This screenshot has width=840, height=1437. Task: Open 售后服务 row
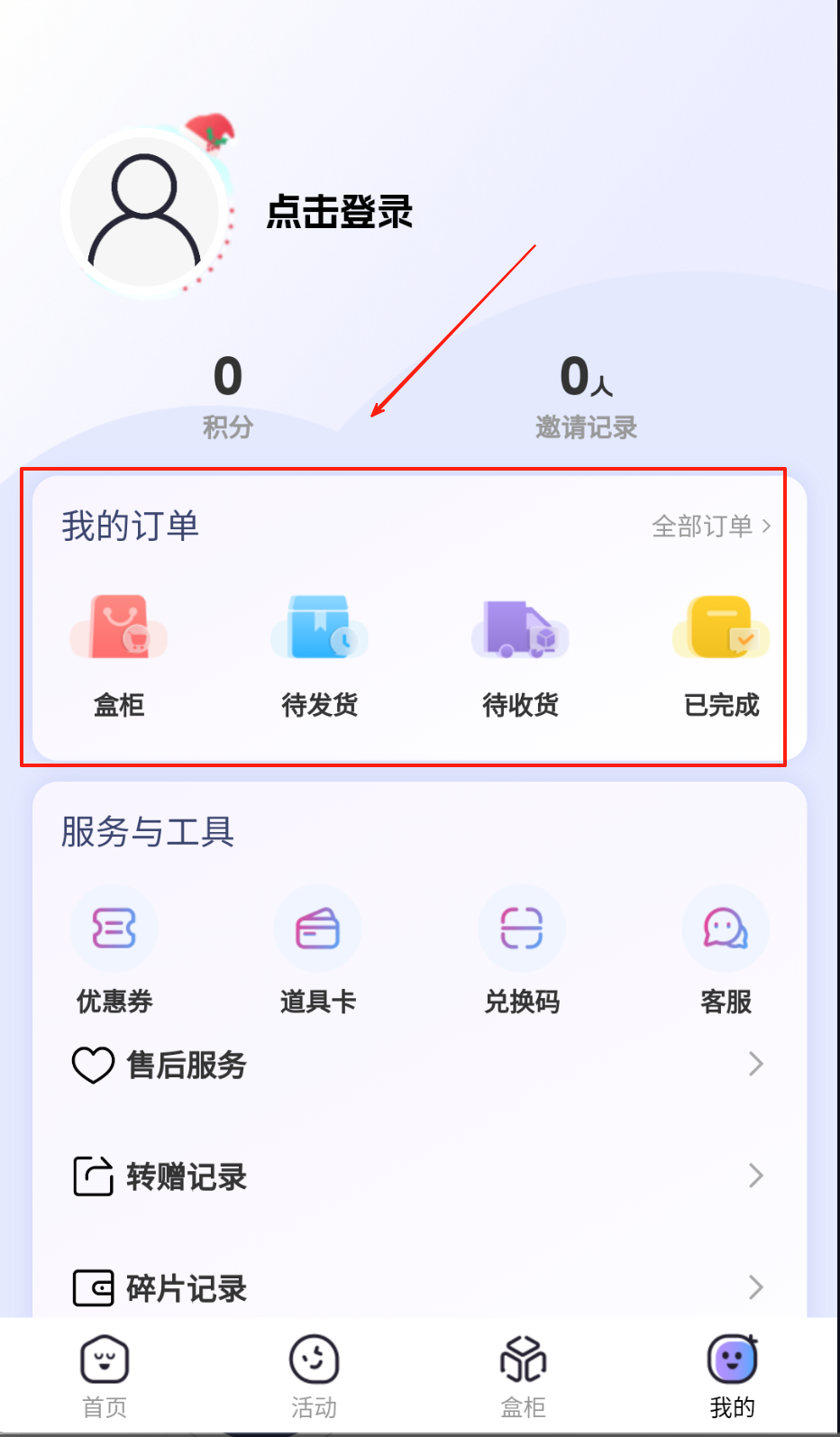point(419,1065)
